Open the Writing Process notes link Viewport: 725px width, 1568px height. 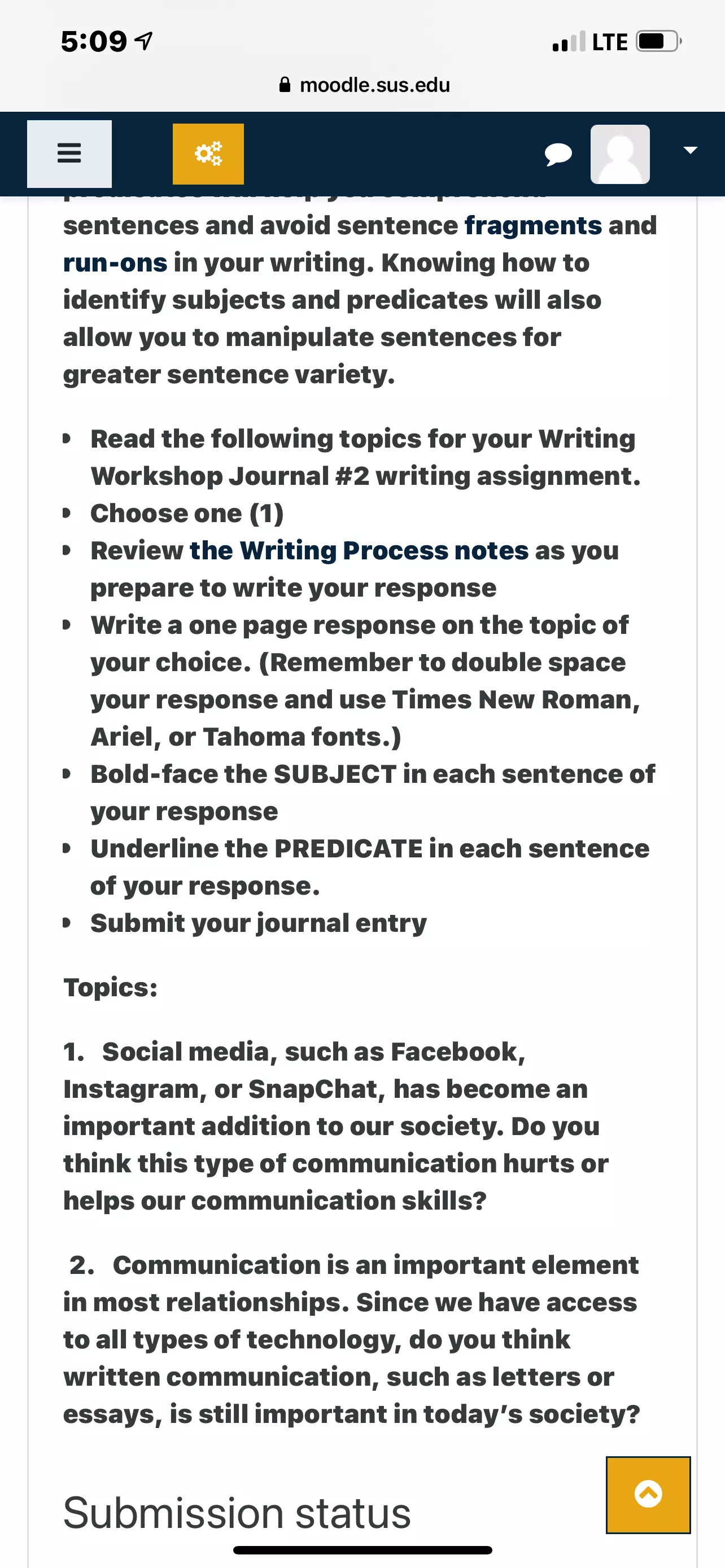coord(359,551)
